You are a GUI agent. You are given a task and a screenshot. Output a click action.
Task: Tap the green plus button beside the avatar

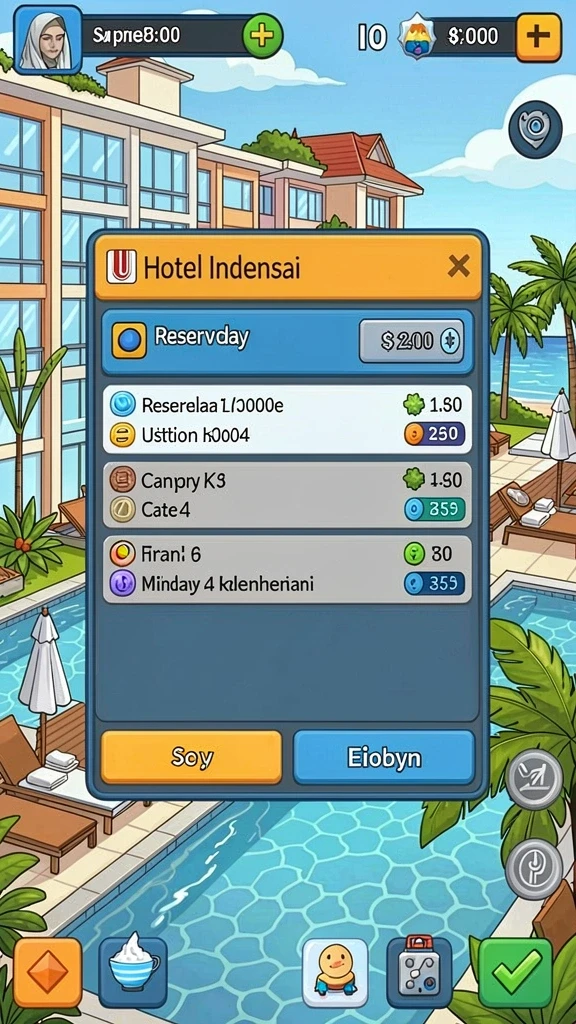tap(263, 35)
